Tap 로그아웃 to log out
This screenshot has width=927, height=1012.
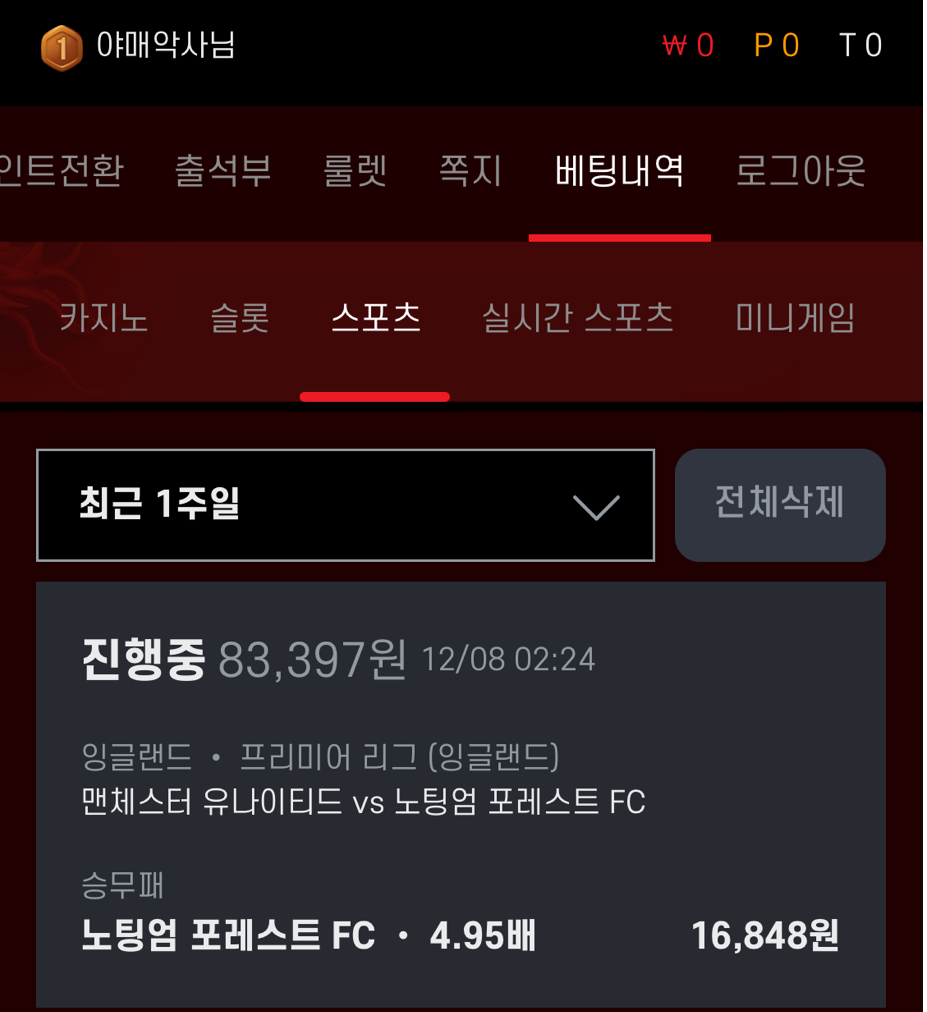point(800,171)
